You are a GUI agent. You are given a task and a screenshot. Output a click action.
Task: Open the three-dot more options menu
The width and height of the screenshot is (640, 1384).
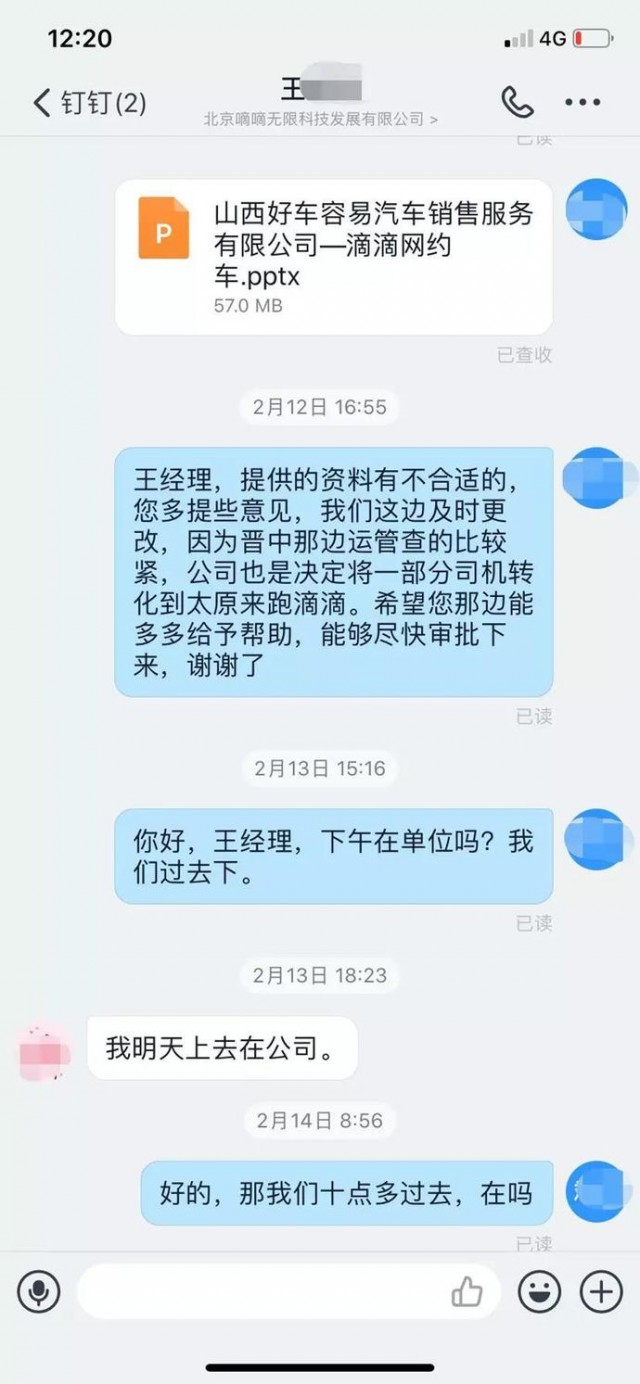583,102
